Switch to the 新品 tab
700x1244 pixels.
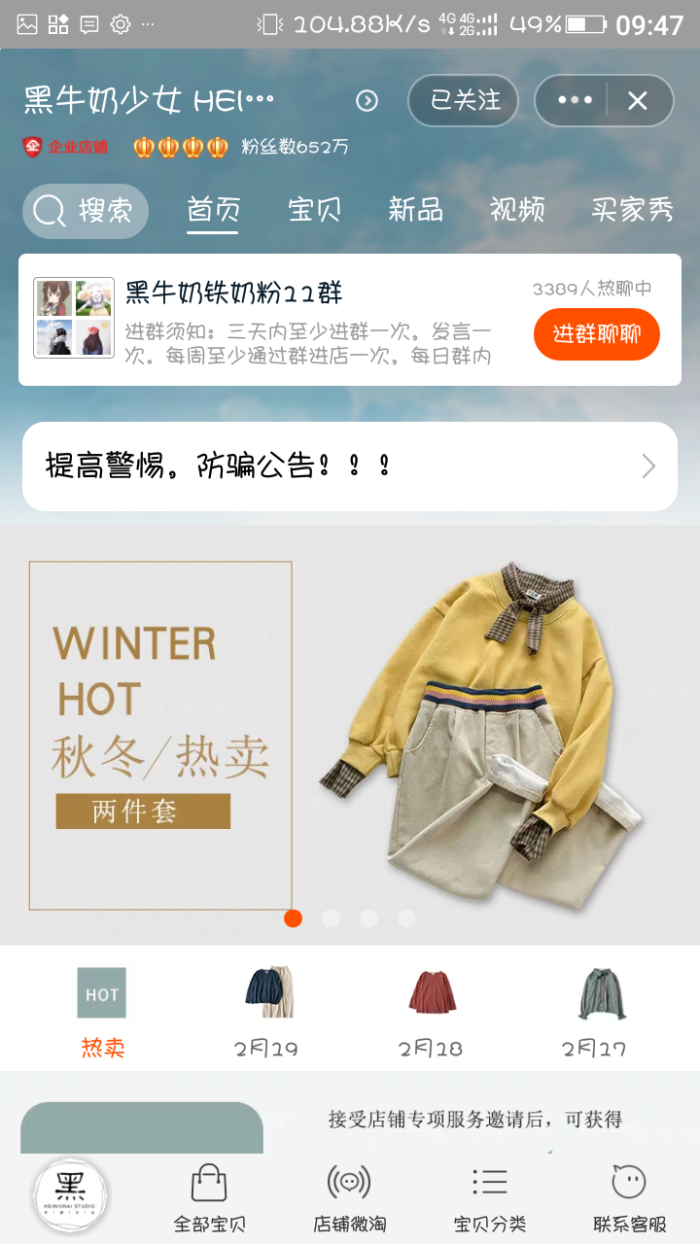pos(415,210)
